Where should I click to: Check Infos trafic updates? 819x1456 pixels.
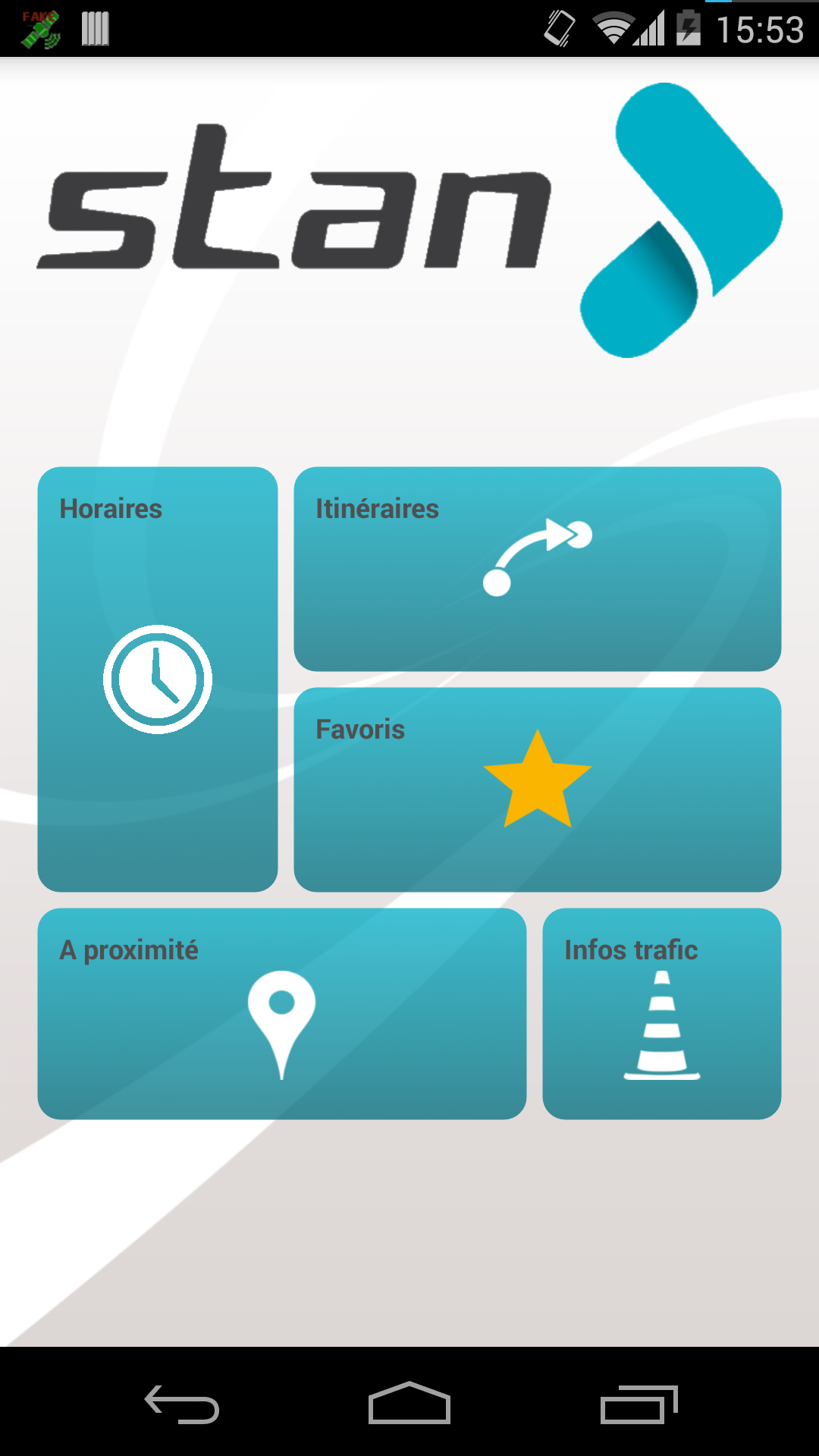[x=661, y=1014]
